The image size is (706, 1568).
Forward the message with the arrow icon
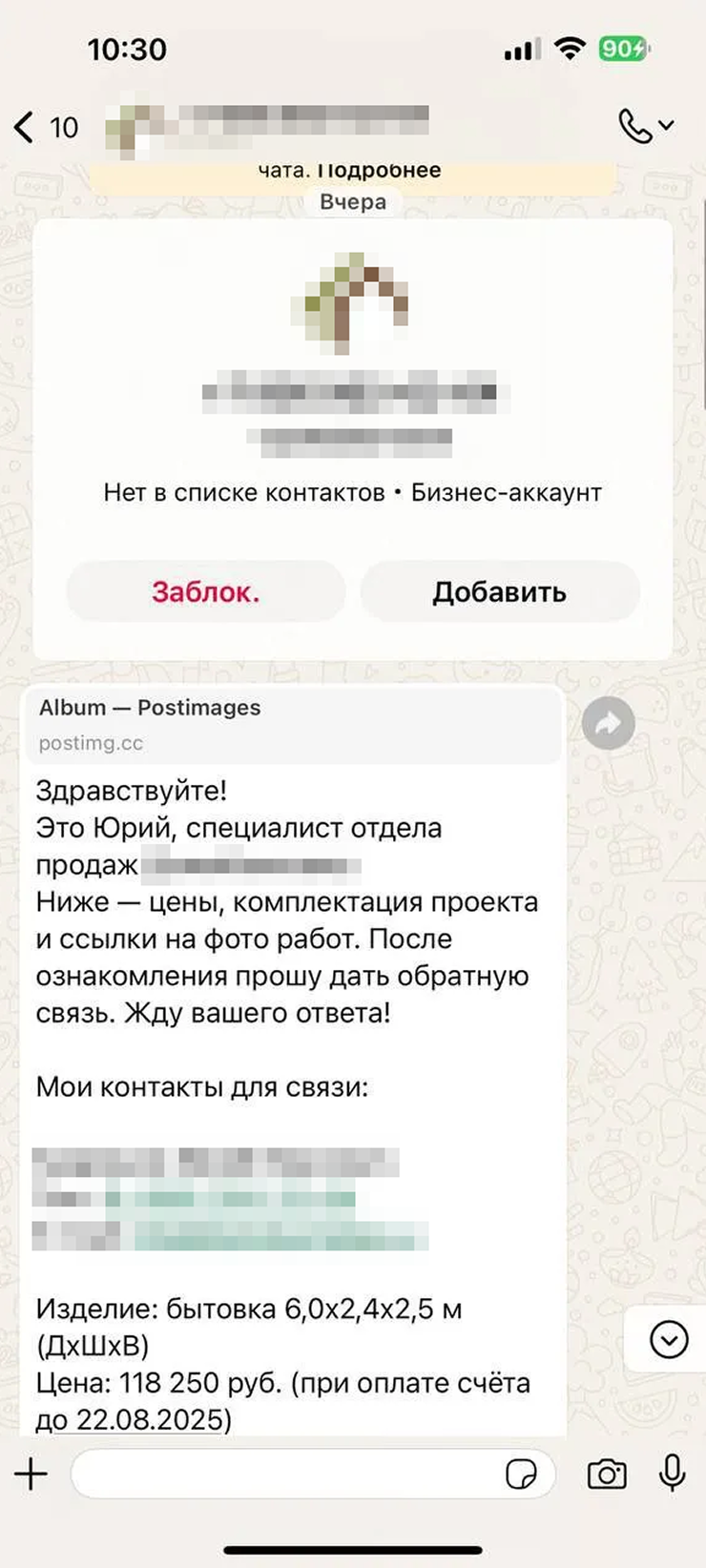[609, 724]
